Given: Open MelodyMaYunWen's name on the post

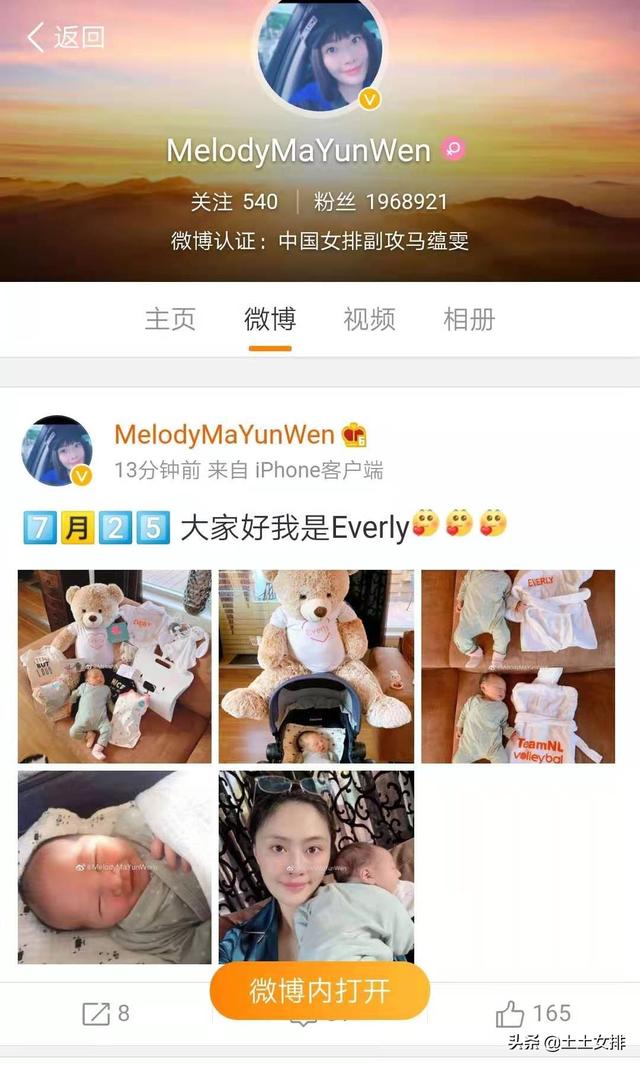Looking at the screenshot, I should pos(224,434).
